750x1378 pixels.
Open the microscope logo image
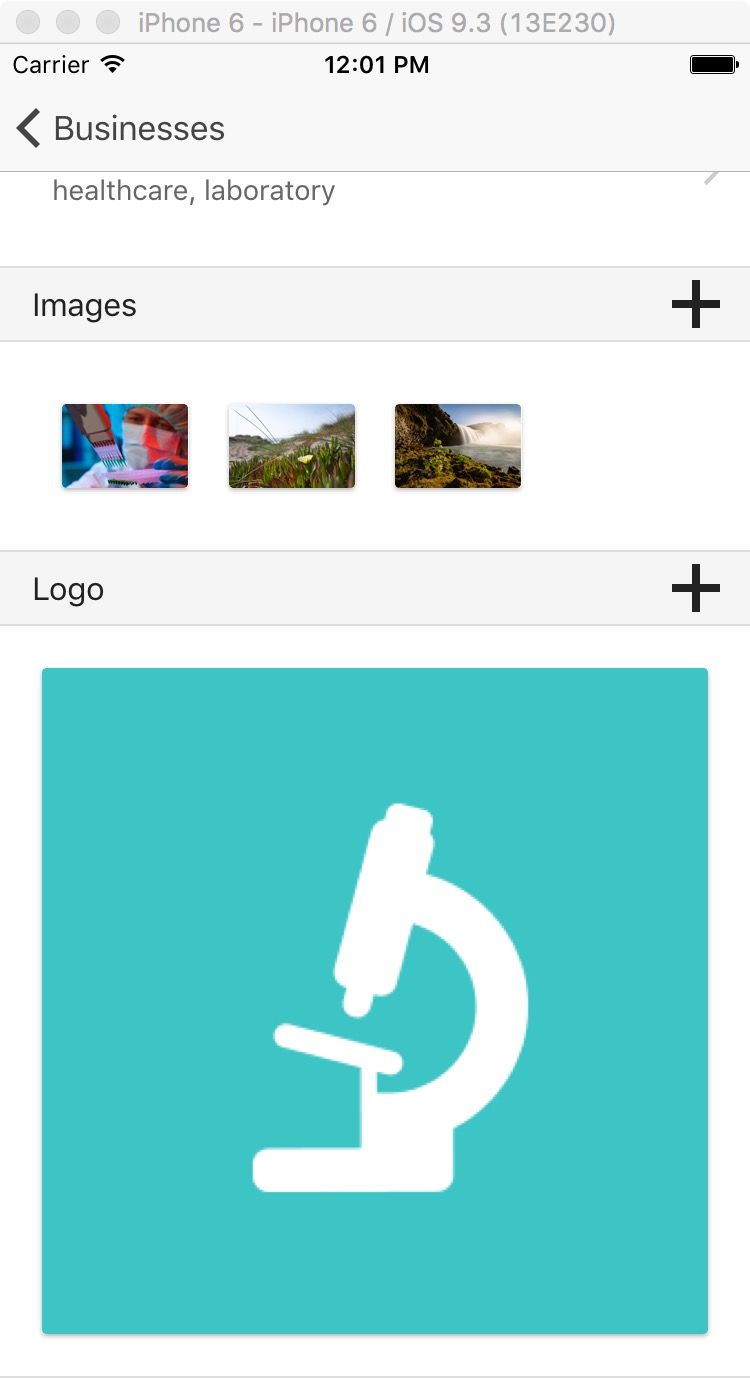coord(375,1000)
